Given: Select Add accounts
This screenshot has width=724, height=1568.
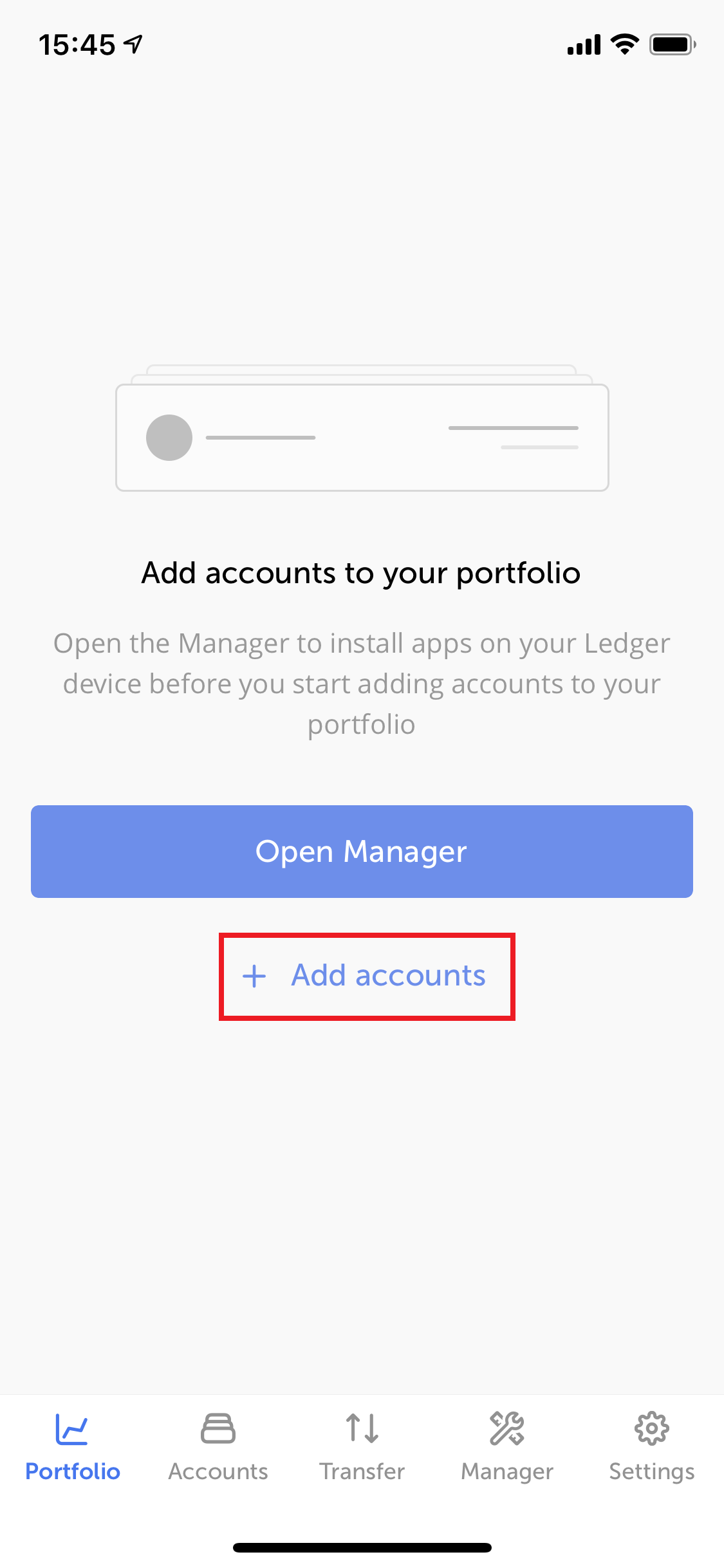Looking at the screenshot, I should 366,976.
